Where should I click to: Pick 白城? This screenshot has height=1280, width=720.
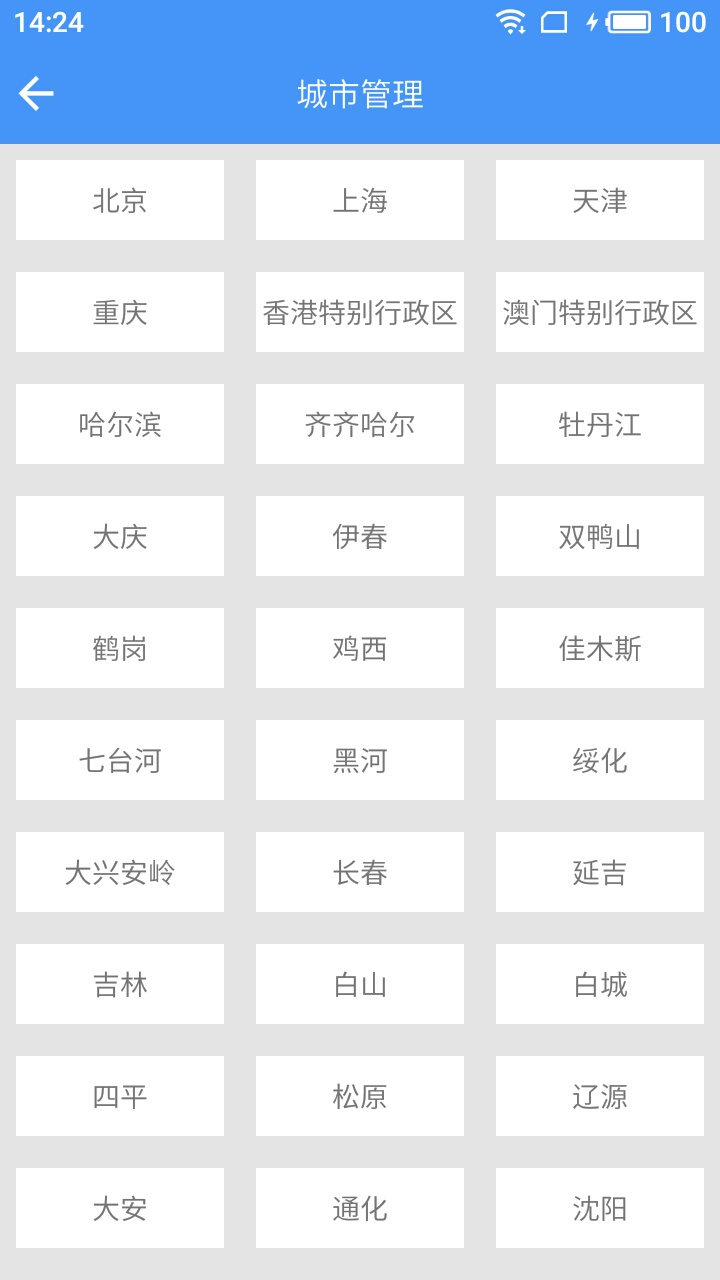click(x=600, y=984)
